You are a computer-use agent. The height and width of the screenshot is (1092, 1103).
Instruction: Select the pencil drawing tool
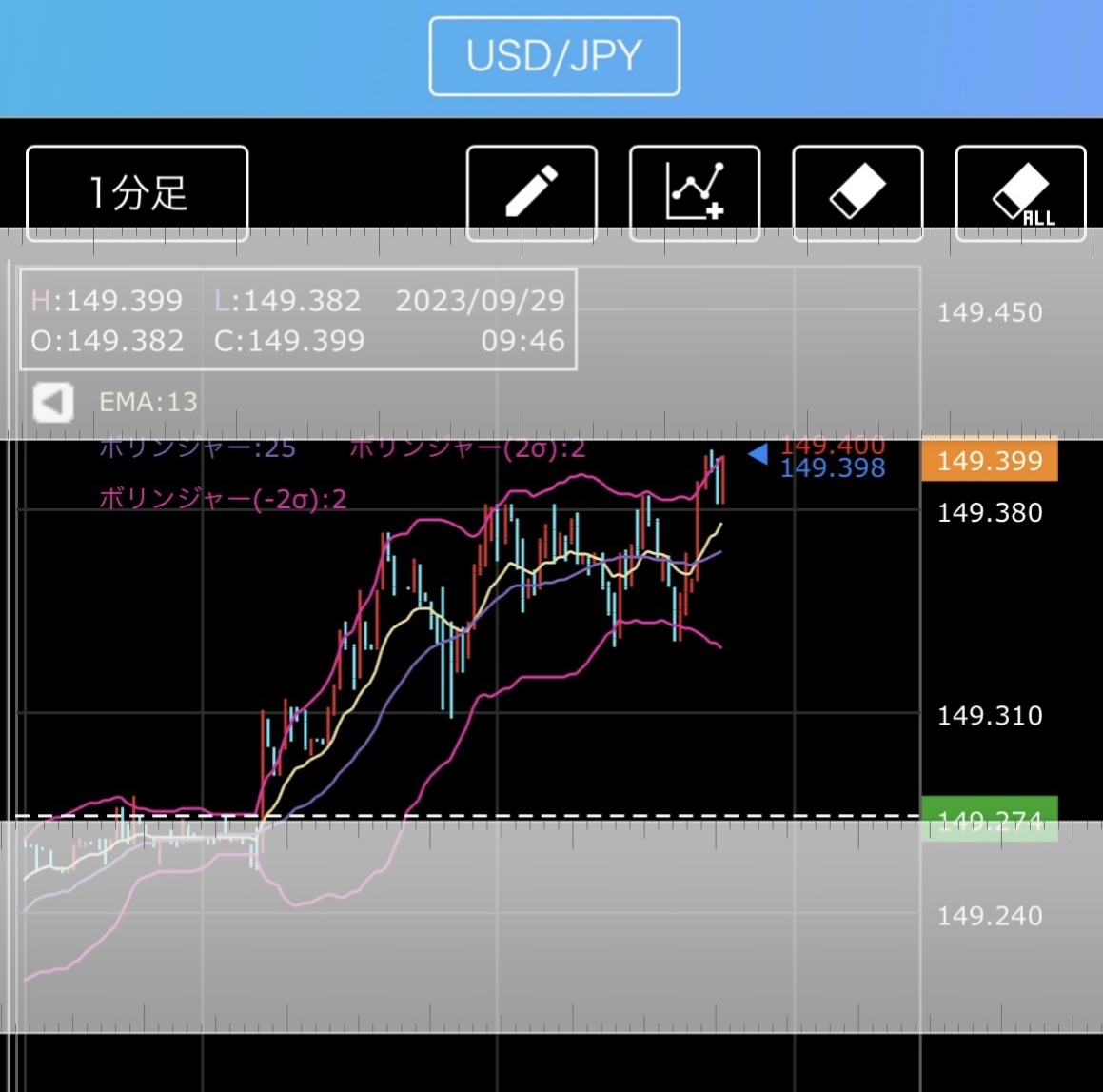point(531,192)
